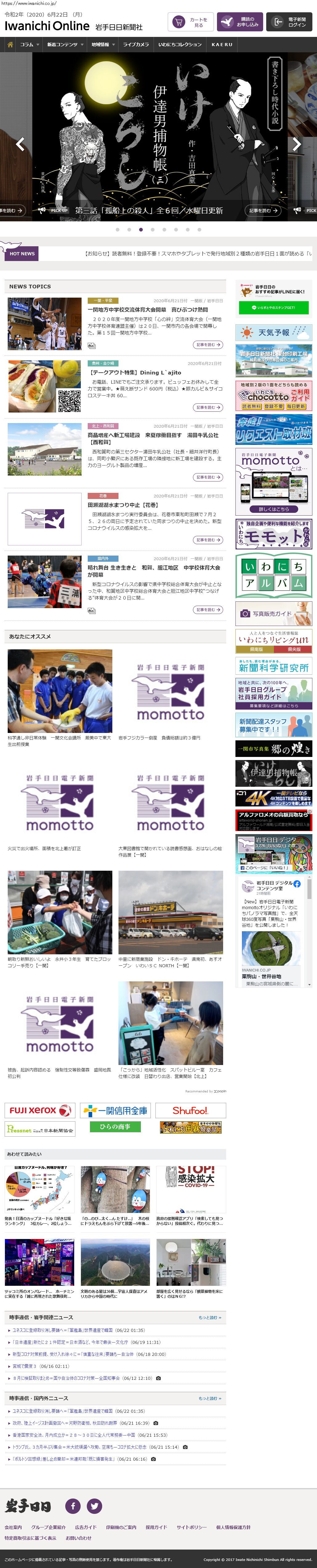The height and width of the screenshot is (1568, 317).
Task: Open 記事を読む for 田瀬湖湖水まつり中止
Action: click(208, 540)
